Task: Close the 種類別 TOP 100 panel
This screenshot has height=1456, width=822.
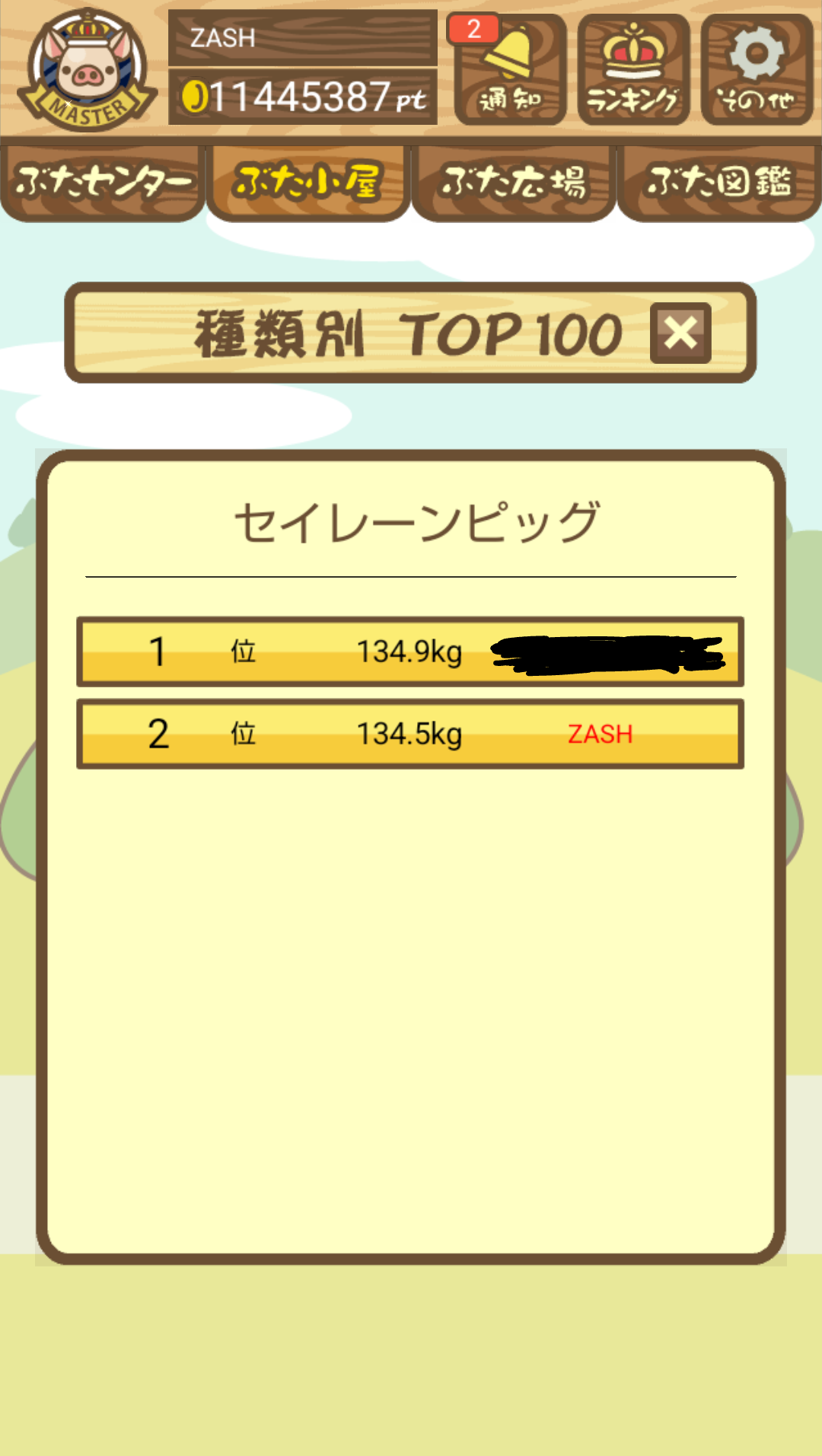Action: [x=680, y=333]
